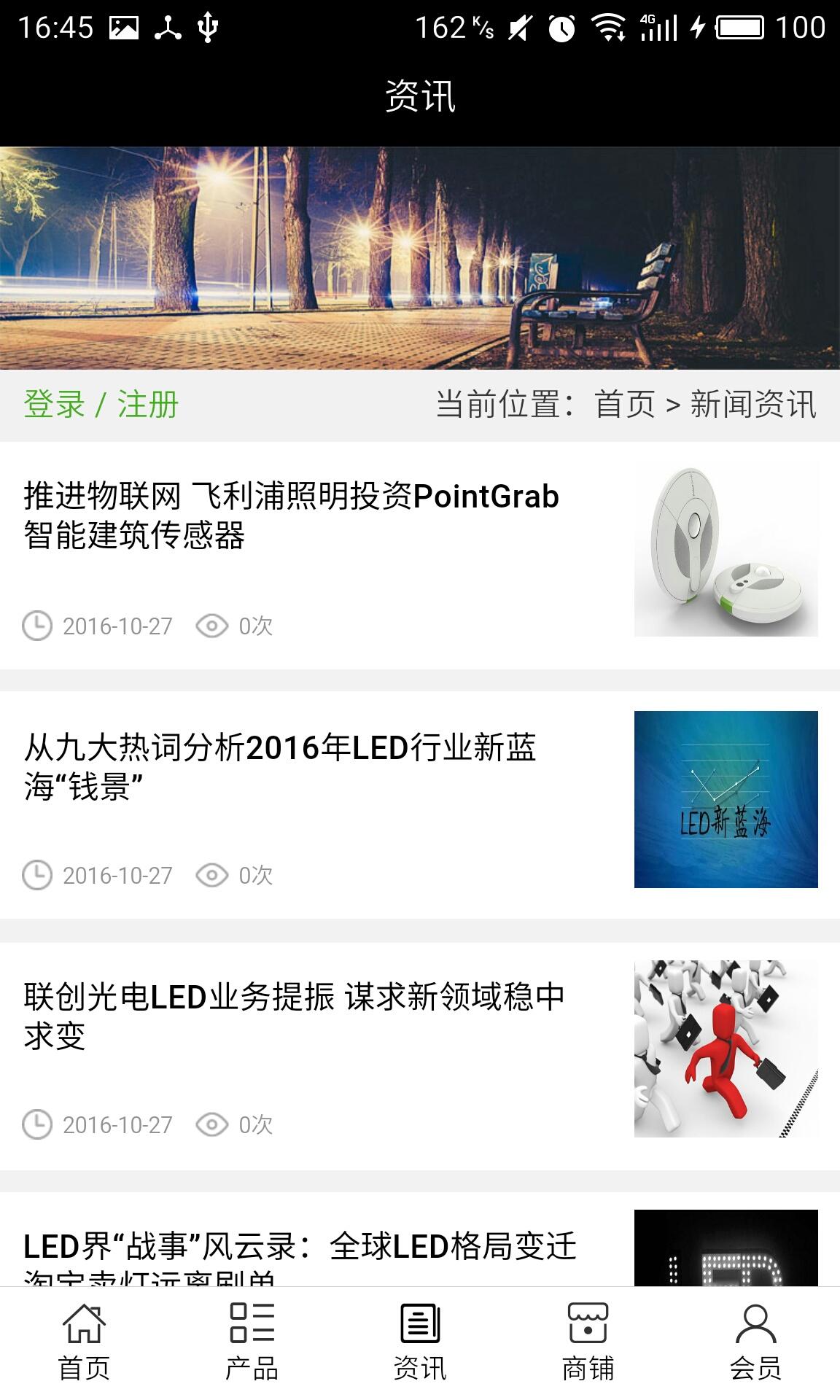Open the 会员 tab

755,1343
